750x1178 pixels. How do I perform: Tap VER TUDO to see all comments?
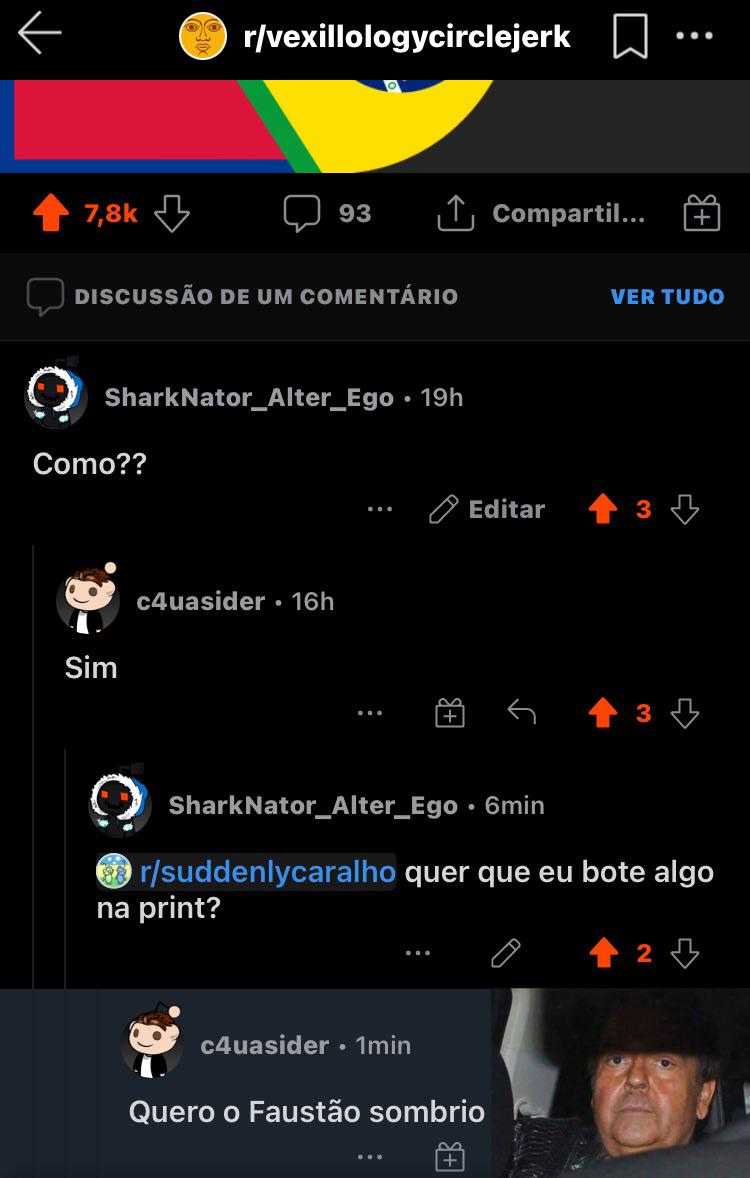click(666, 296)
